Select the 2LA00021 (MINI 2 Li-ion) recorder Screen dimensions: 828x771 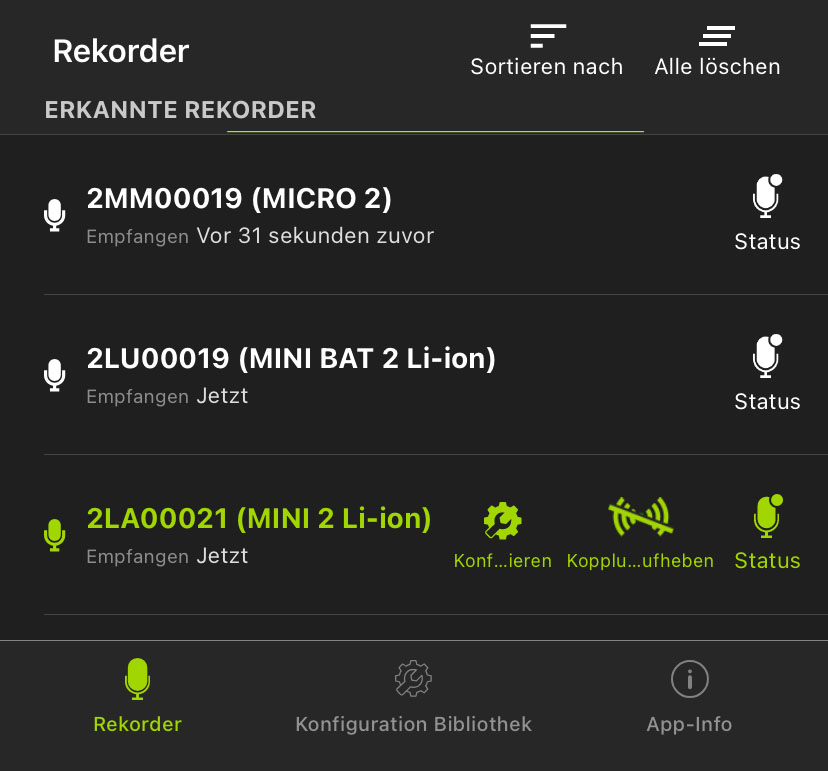click(258, 534)
